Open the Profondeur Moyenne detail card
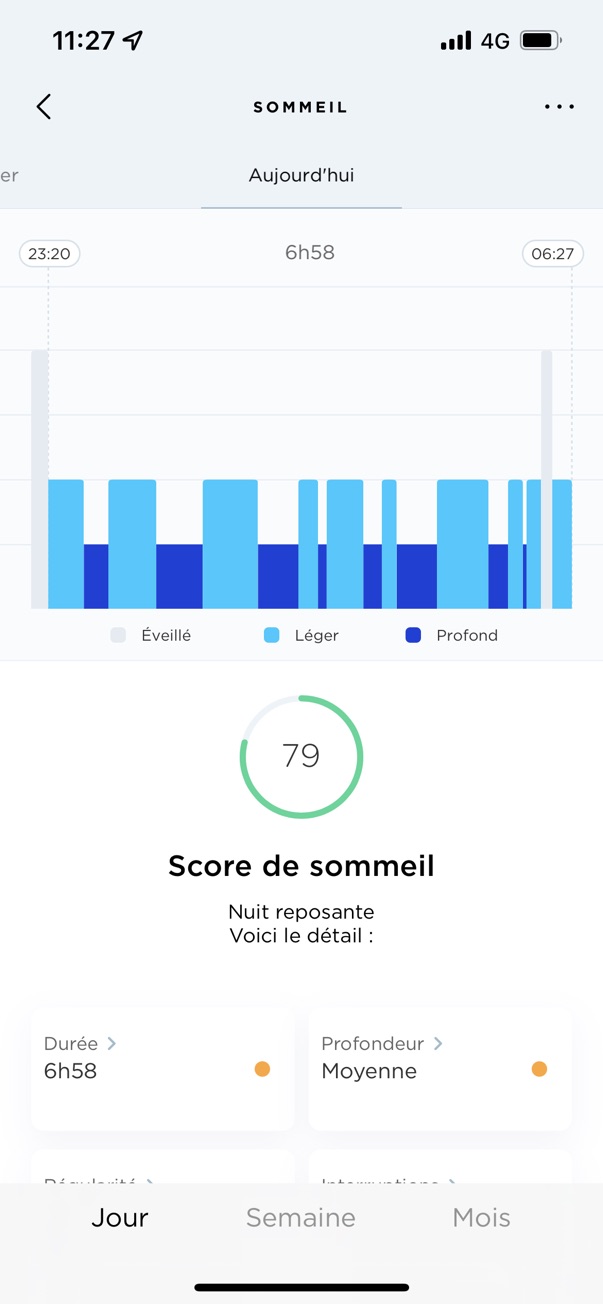Viewport: 603px width, 1304px height. (440, 1068)
